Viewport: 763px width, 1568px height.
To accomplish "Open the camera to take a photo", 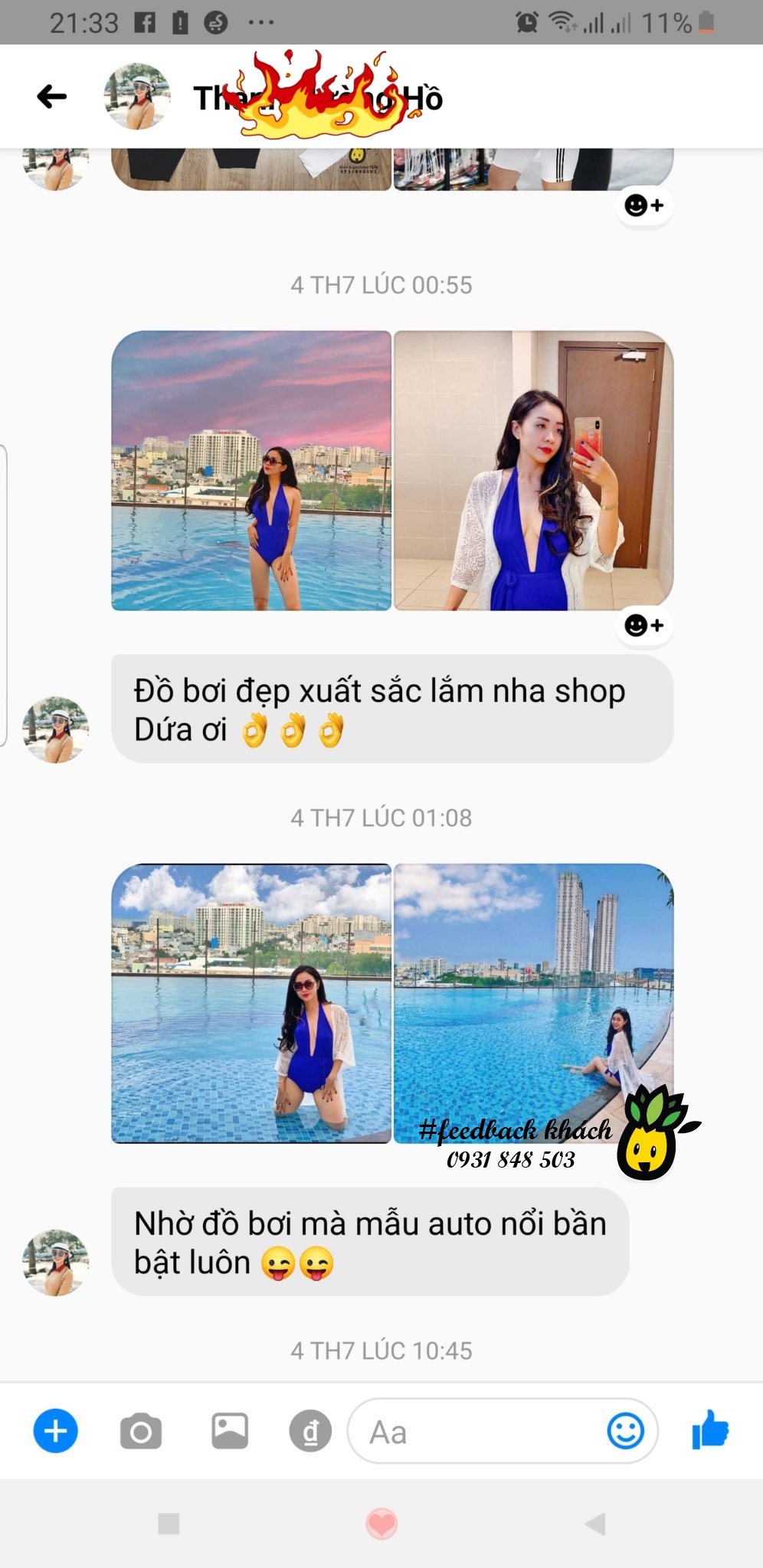I will click(141, 1432).
